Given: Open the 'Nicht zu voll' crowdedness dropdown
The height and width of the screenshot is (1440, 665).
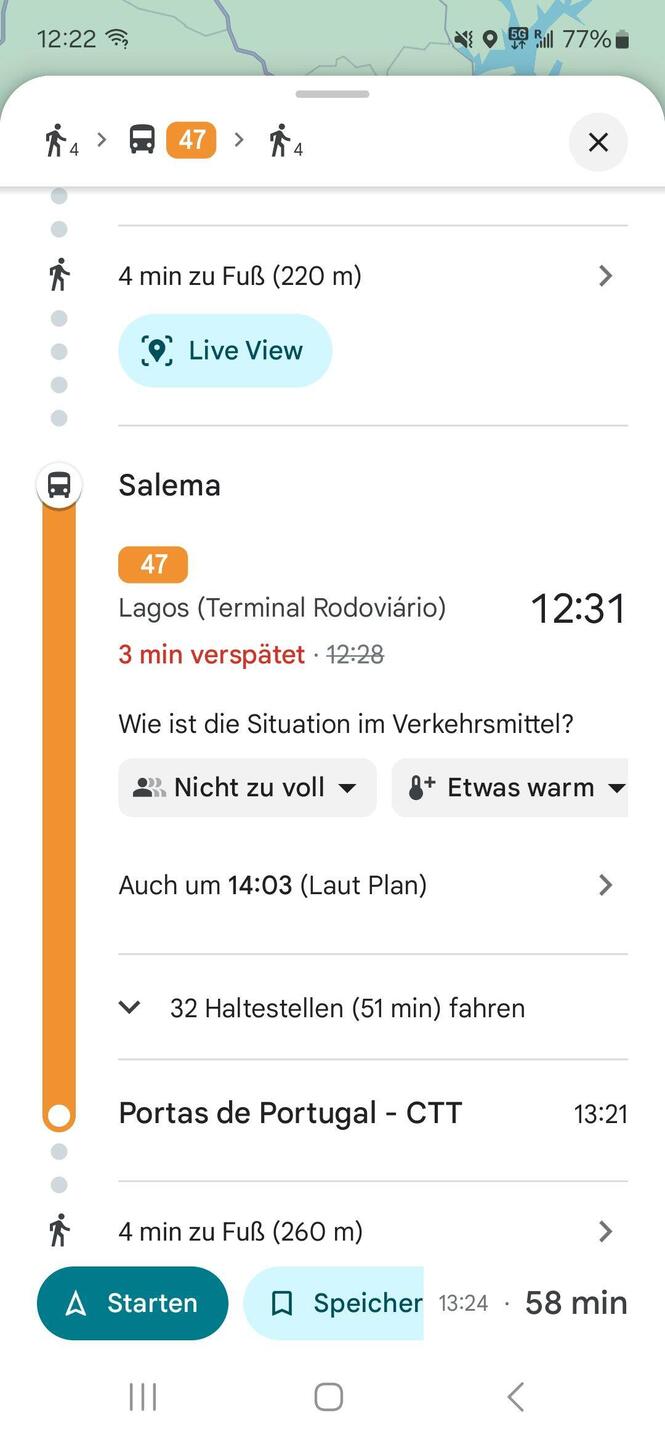Looking at the screenshot, I should (x=247, y=788).
